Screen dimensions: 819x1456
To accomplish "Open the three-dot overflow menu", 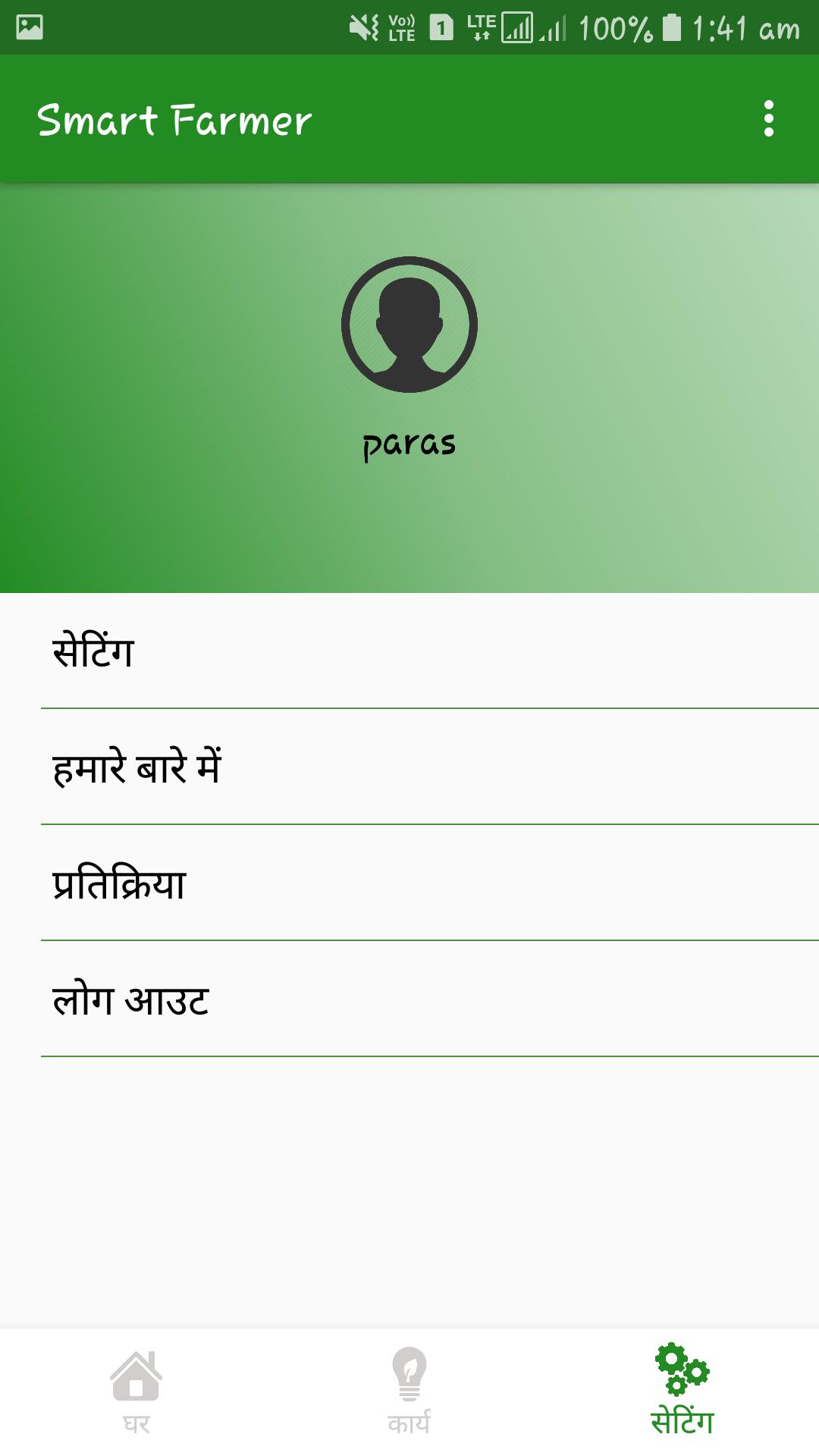I will click(x=769, y=118).
